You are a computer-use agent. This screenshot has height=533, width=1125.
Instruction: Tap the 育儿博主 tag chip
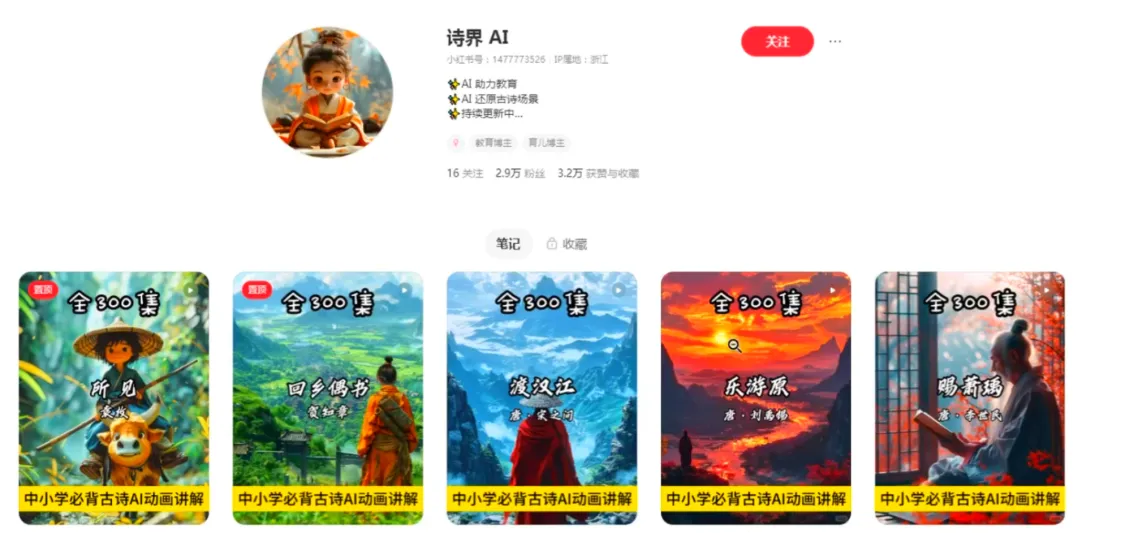click(x=546, y=143)
